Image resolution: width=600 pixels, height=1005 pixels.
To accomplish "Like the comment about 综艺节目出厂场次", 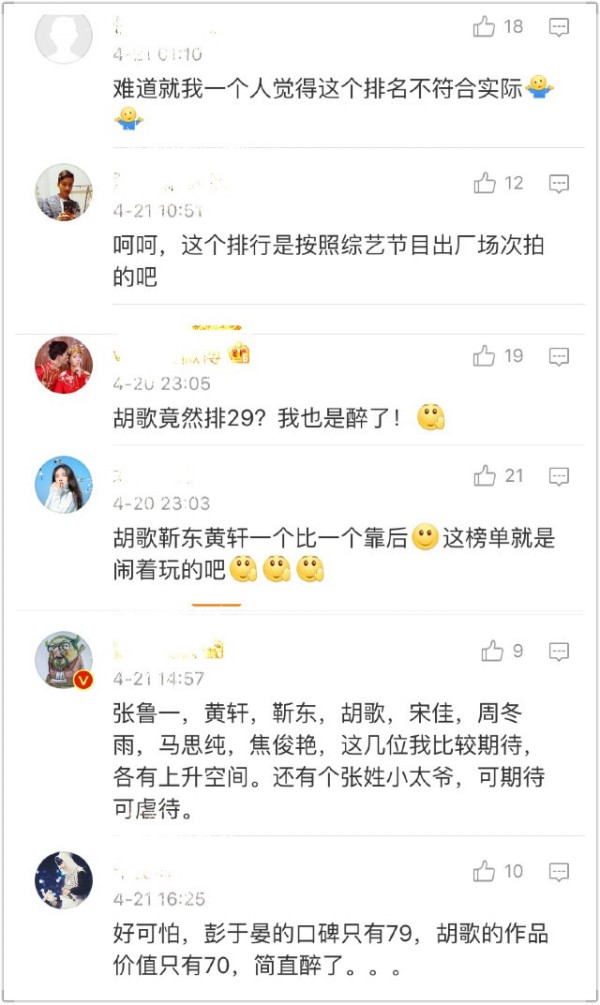I will point(485,183).
